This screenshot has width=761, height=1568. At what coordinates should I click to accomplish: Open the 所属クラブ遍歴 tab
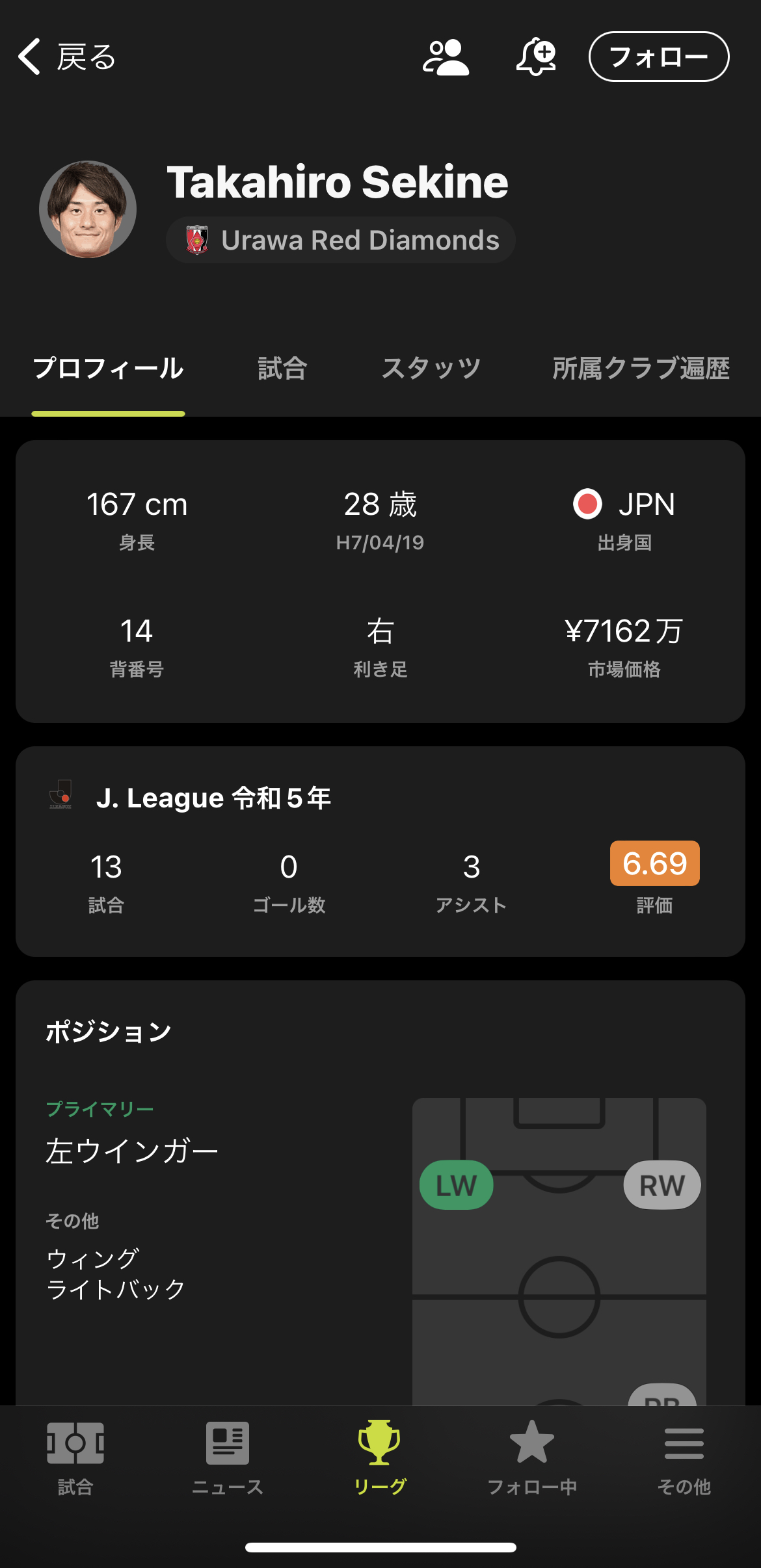pos(641,369)
